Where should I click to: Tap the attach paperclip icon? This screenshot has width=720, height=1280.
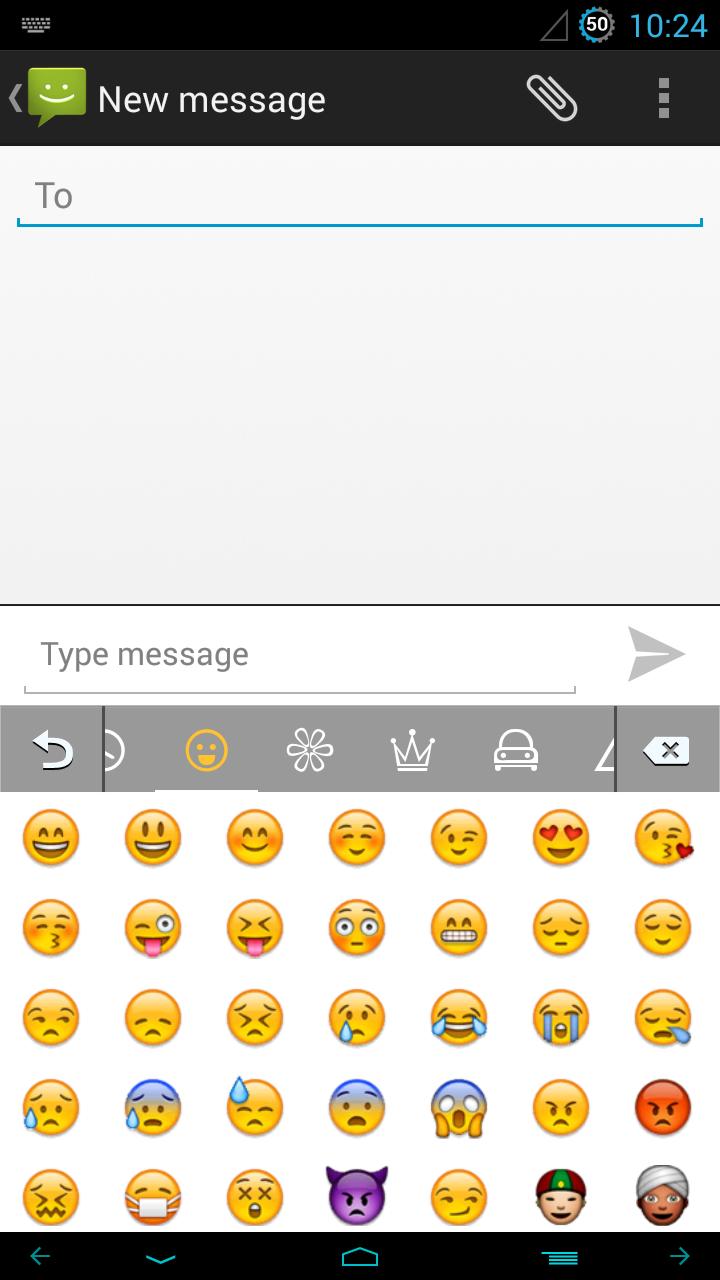coord(552,98)
